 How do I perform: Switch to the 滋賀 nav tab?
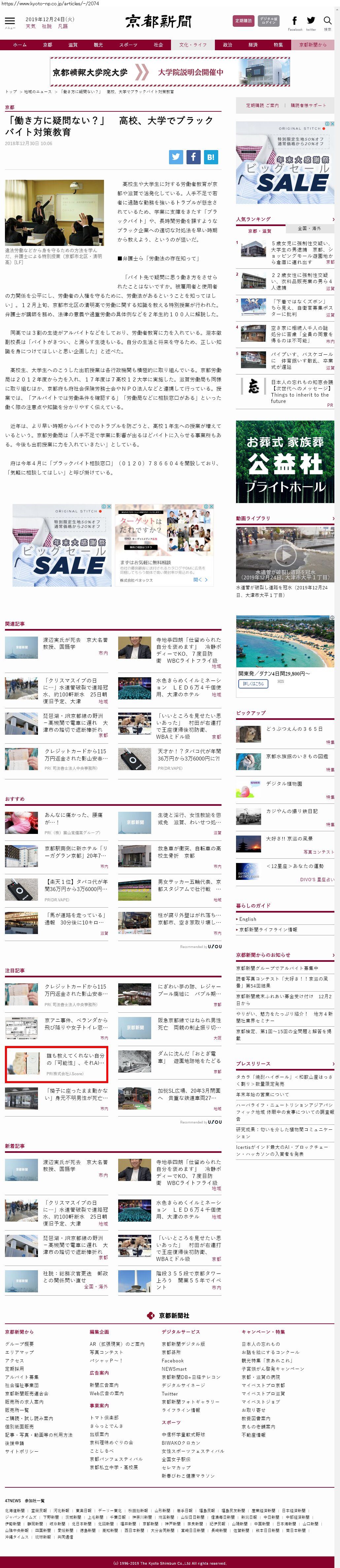pos(72,44)
